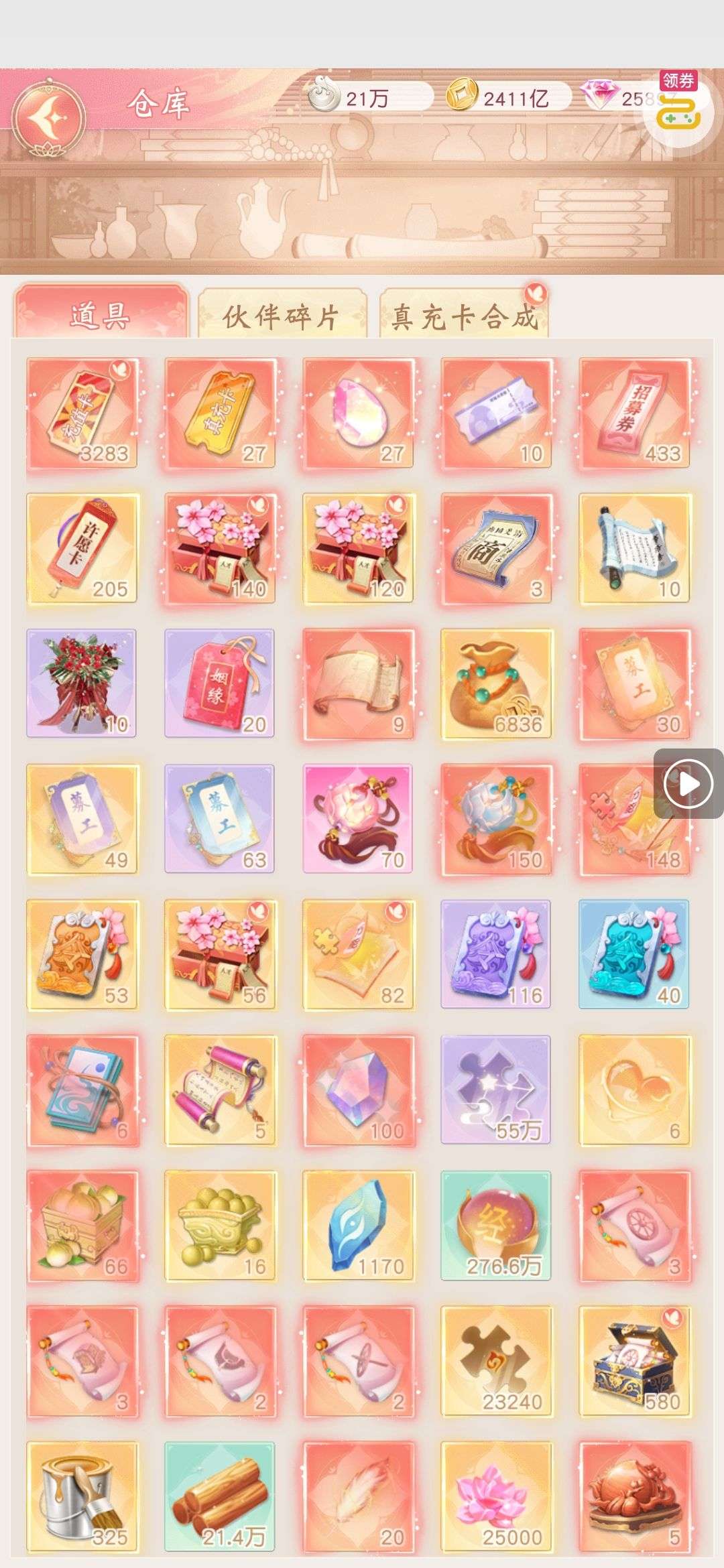Viewport: 724px width, 1568px height.
Task: Choose the pink lotus item with 25000
Action: click(x=496, y=1496)
